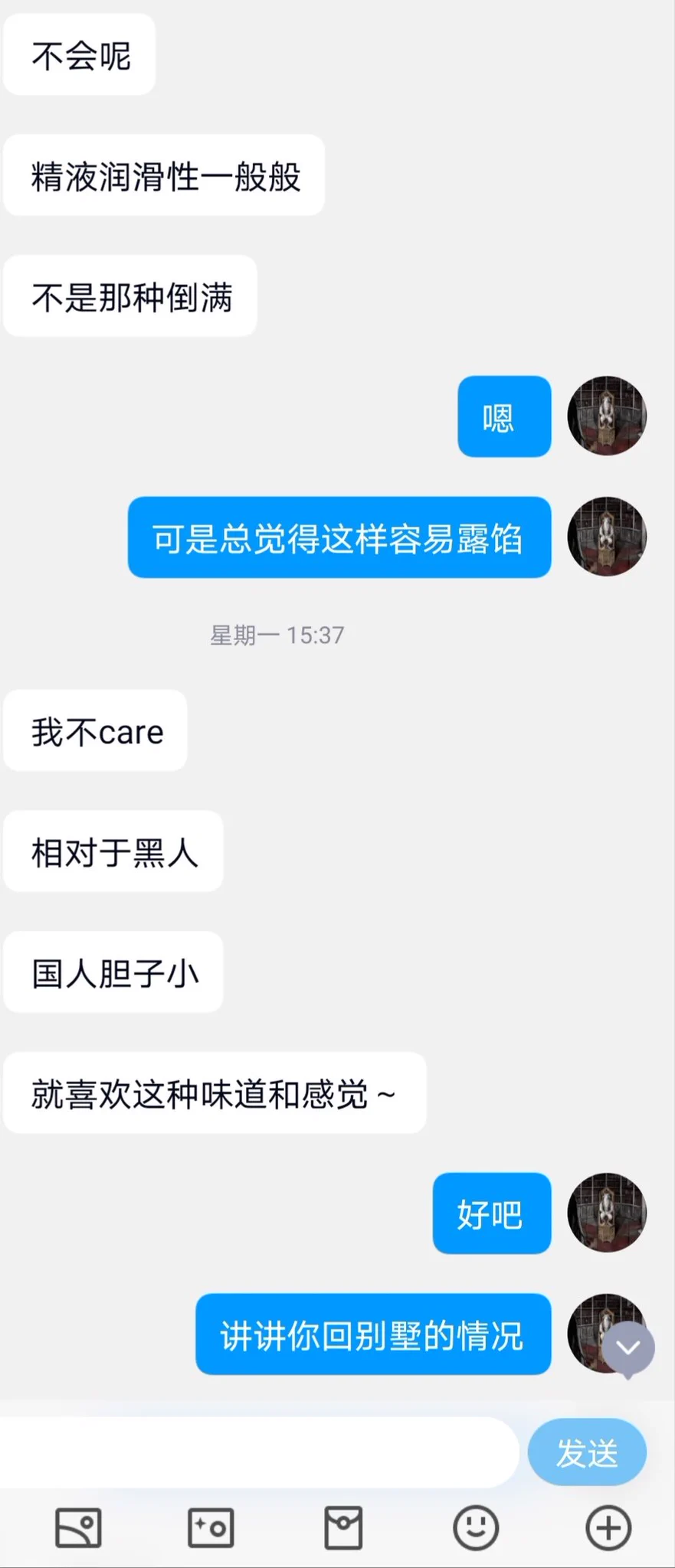Open the plus more-options icon
675x1568 pixels.
pyautogui.click(x=608, y=1528)
